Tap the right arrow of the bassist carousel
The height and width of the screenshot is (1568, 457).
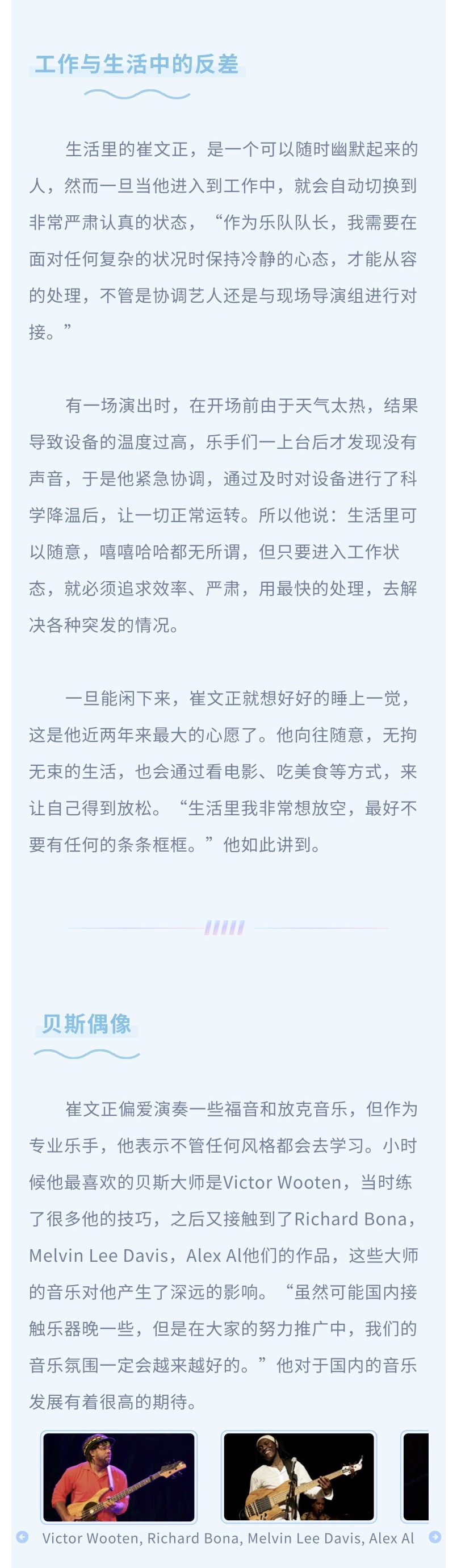pyautogui.click(x=434, y=1537)
